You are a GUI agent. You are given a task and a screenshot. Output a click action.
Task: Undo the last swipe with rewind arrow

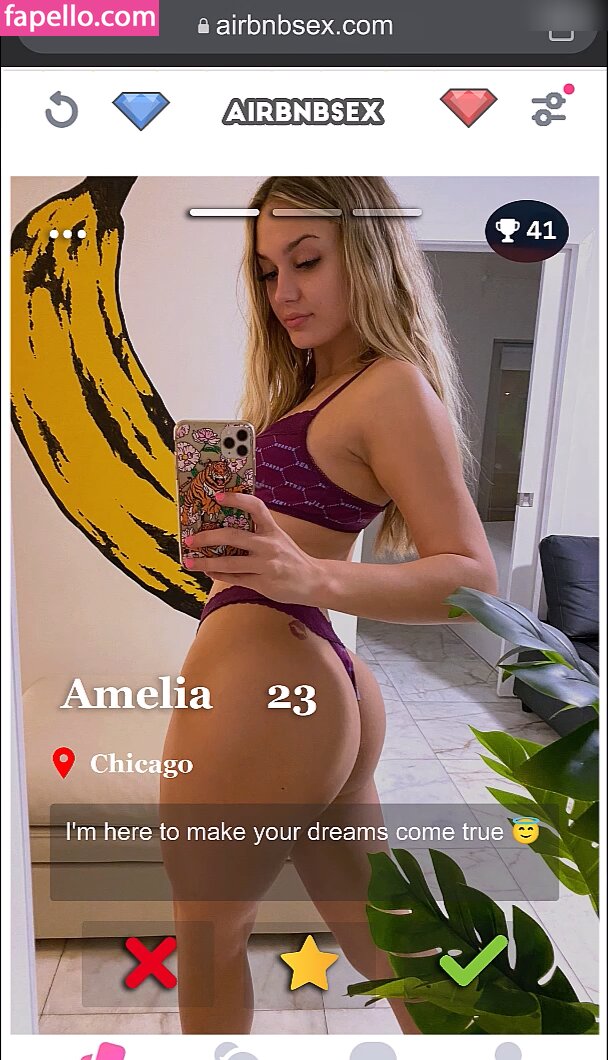[61, 110]
